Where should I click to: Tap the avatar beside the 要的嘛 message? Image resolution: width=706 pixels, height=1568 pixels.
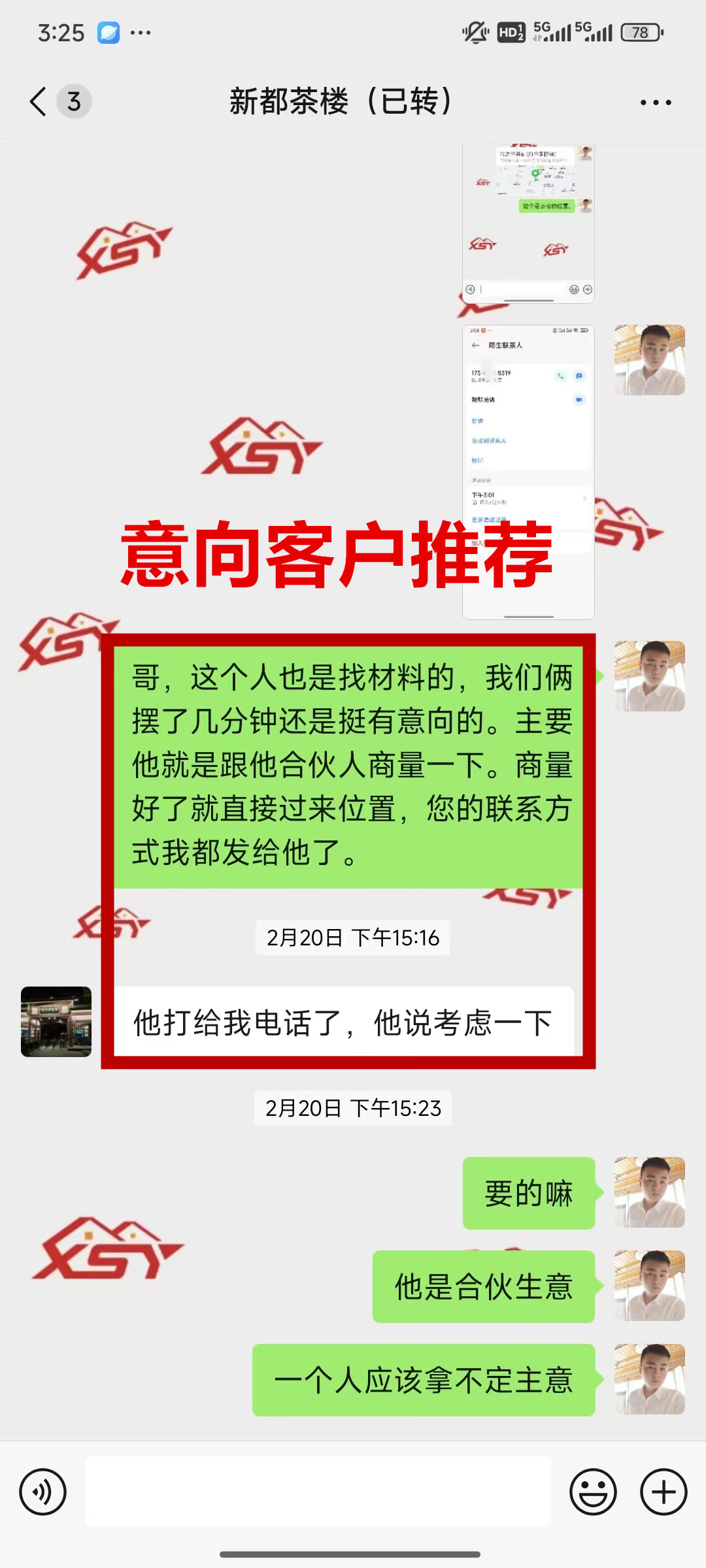[x=650, y=1192]
